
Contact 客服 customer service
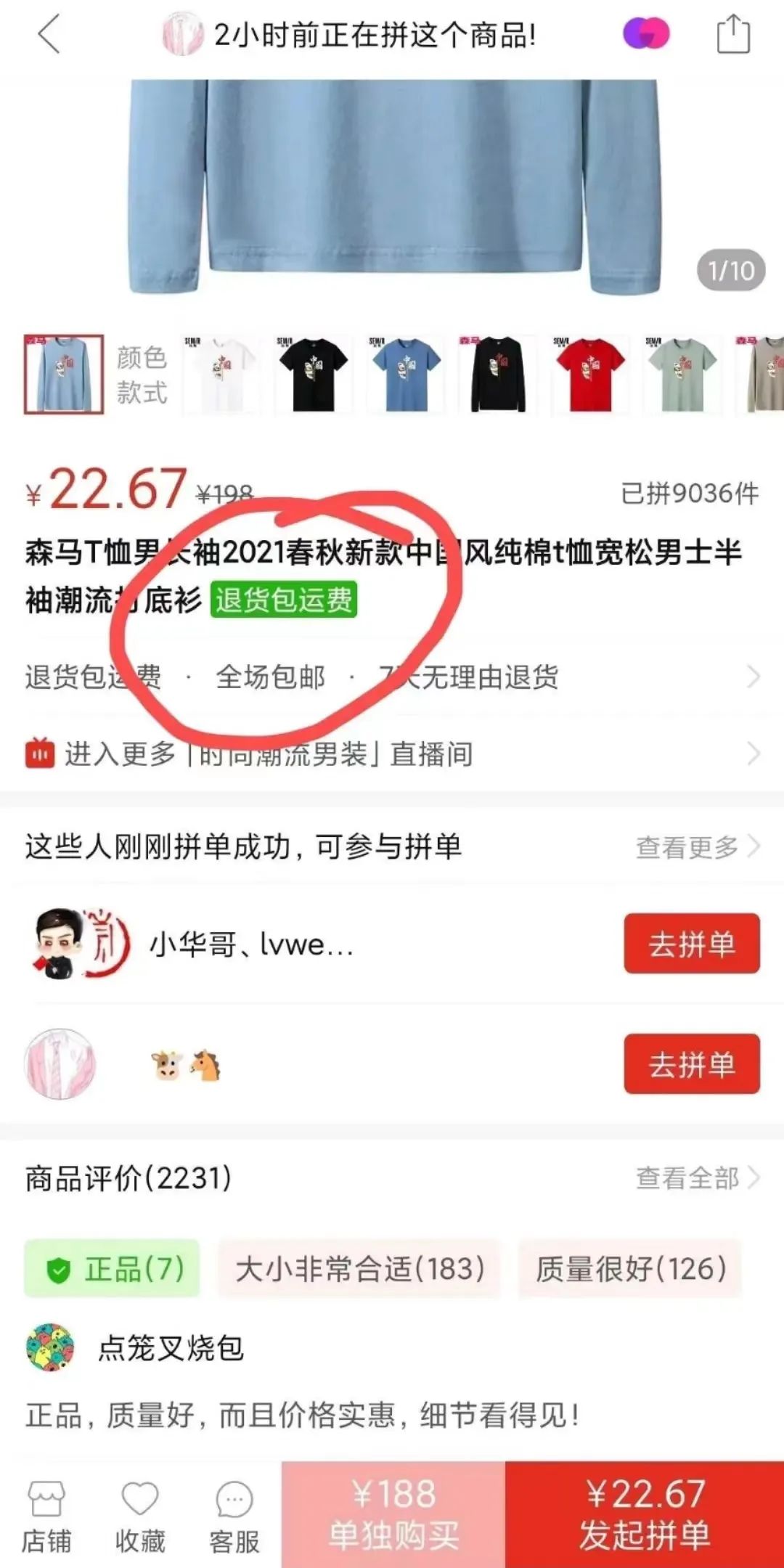(234, 1517)
